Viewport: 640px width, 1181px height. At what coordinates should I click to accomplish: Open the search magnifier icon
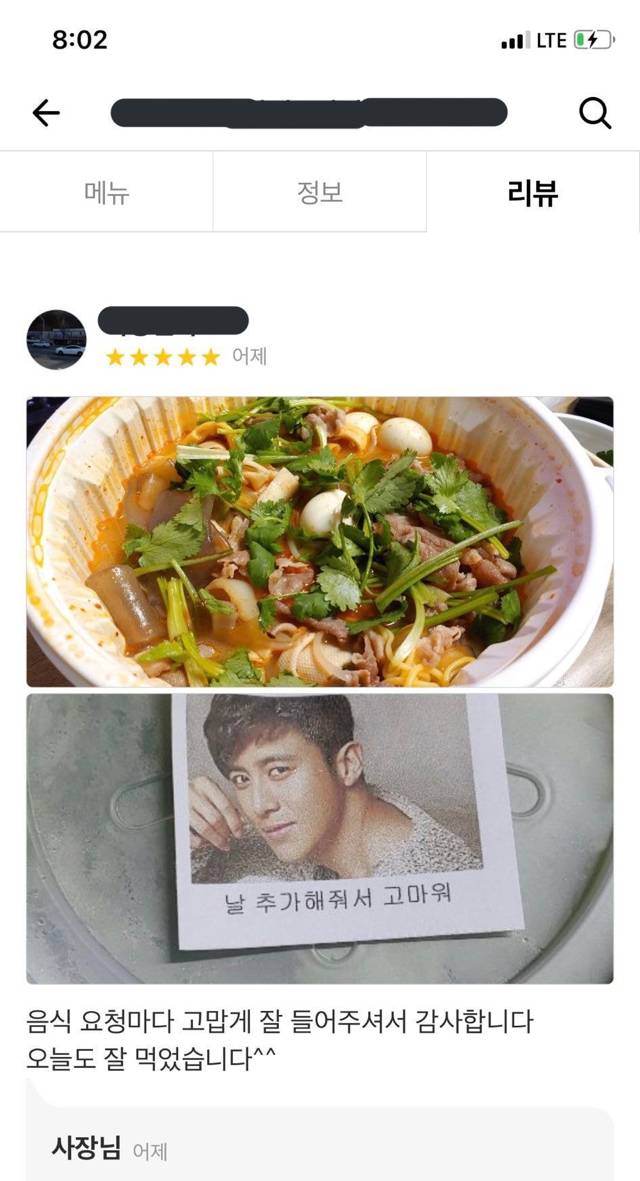pyautogui.click(x=595, y=113)
